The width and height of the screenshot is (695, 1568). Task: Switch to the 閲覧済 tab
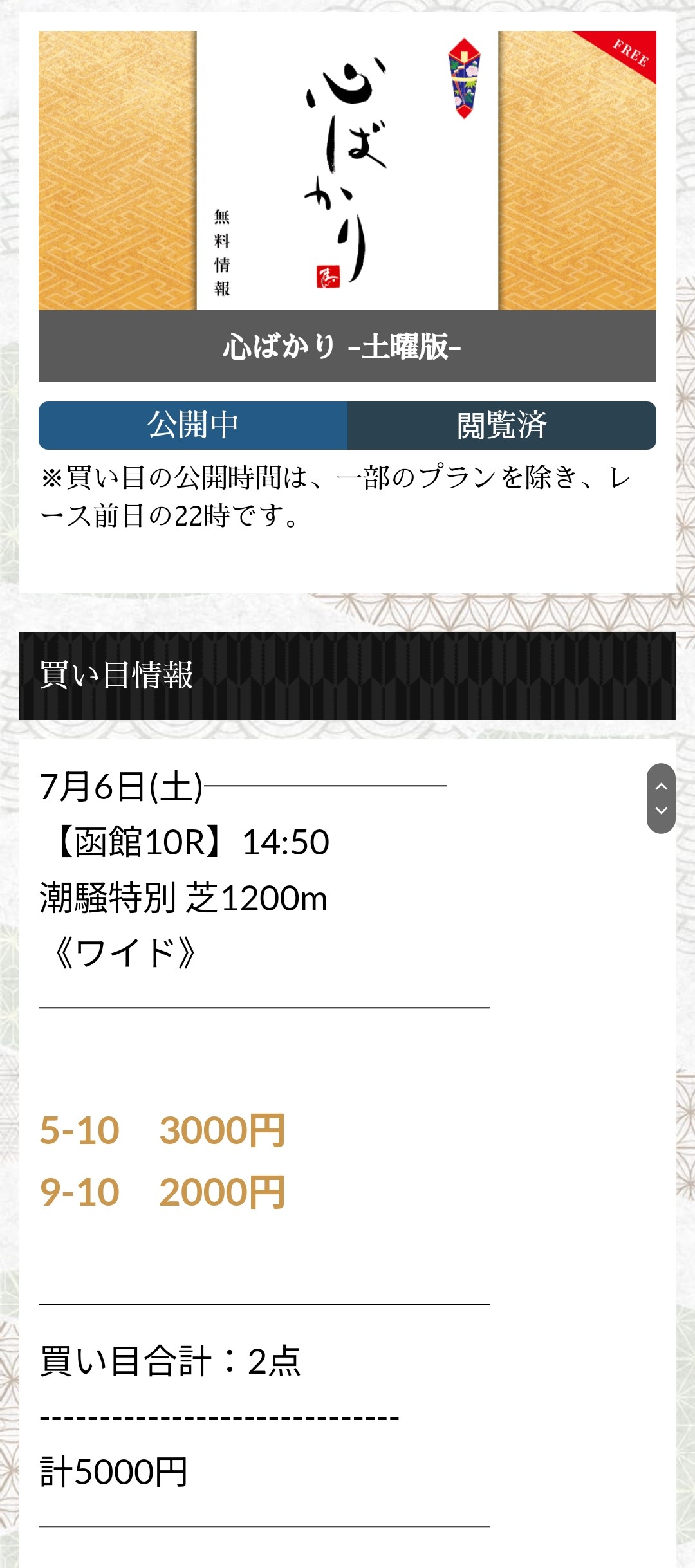click(502, 425)
